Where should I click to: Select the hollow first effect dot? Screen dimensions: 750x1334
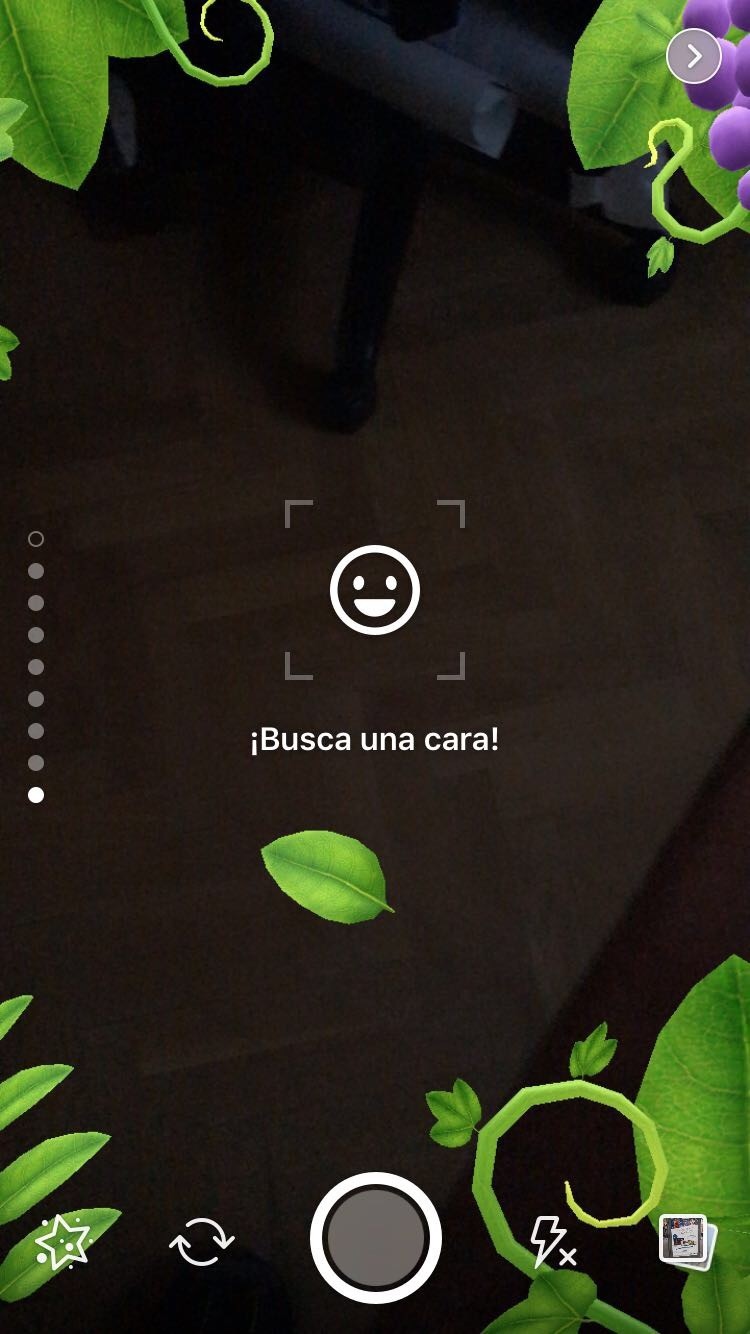[36, 539]
